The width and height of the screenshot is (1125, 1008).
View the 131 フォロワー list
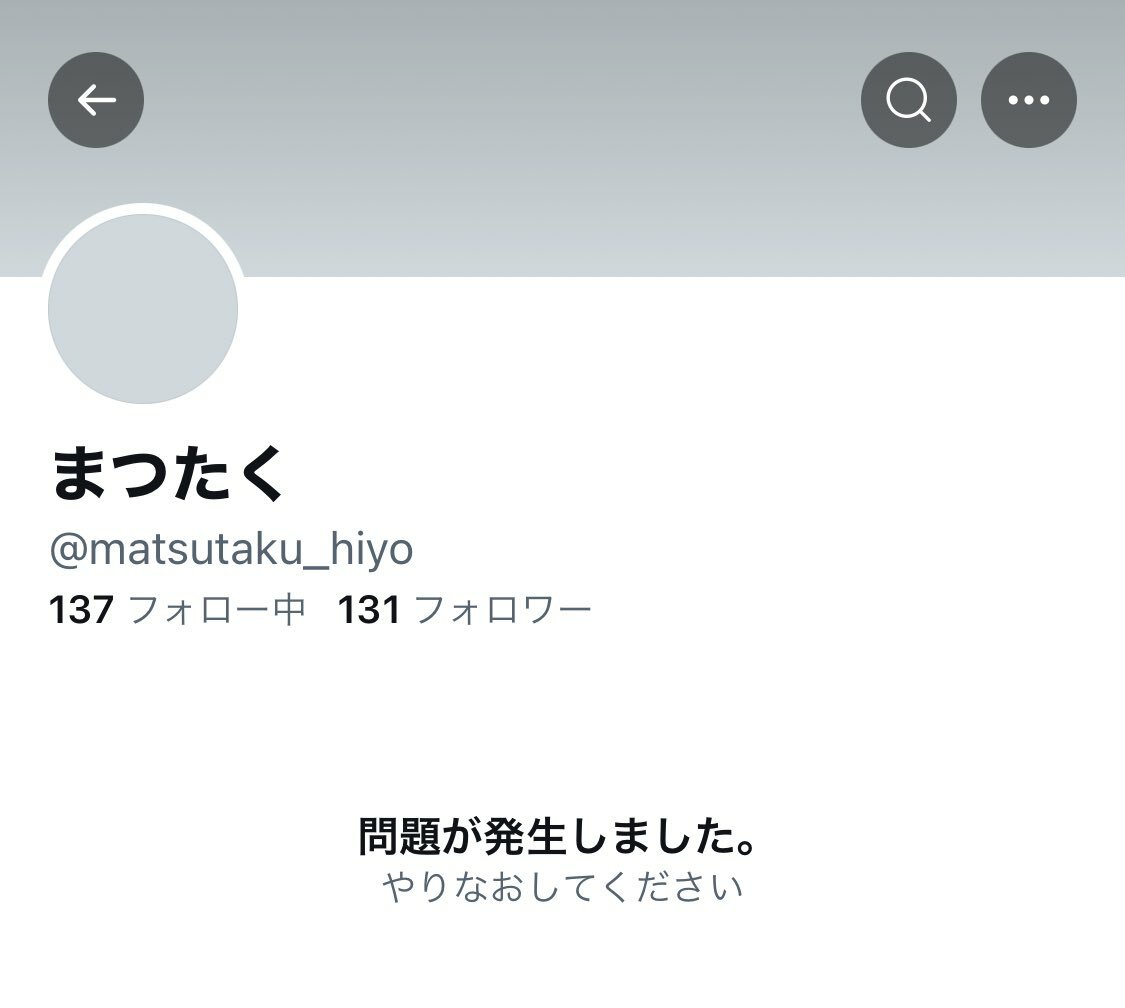[465, 609]
